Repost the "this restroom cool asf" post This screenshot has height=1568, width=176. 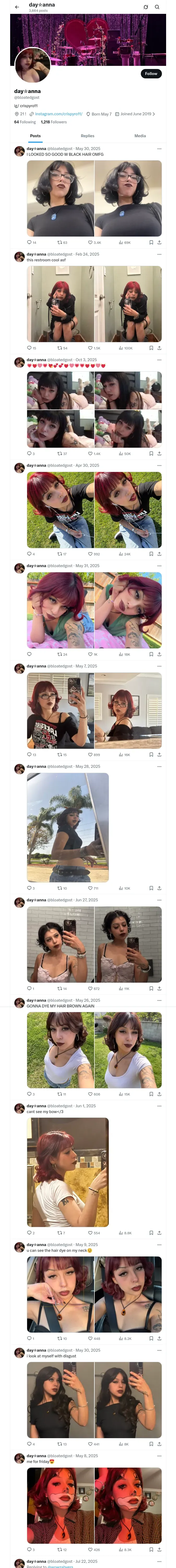[62, 348]
